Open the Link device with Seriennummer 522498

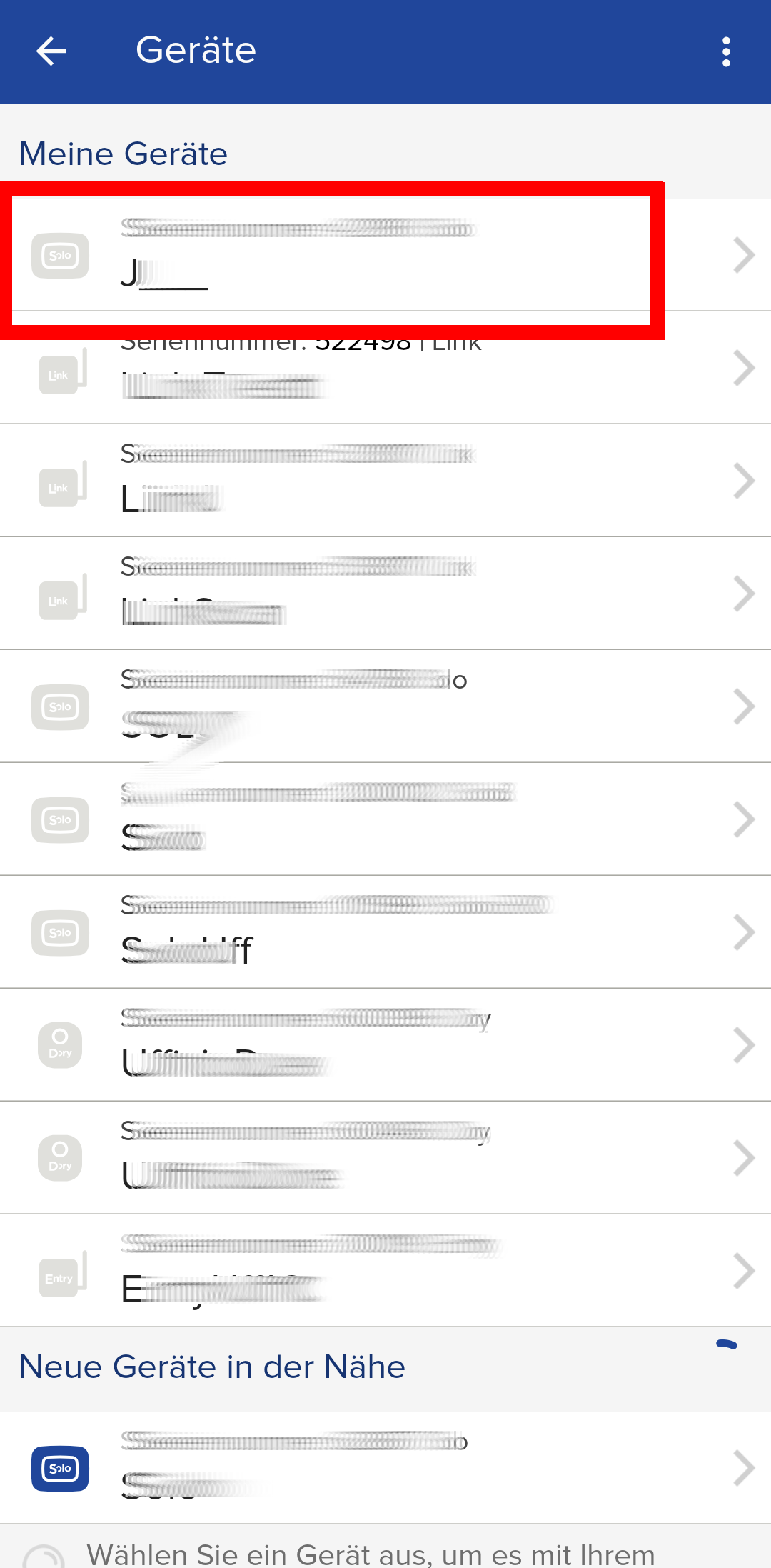point(385,368)
